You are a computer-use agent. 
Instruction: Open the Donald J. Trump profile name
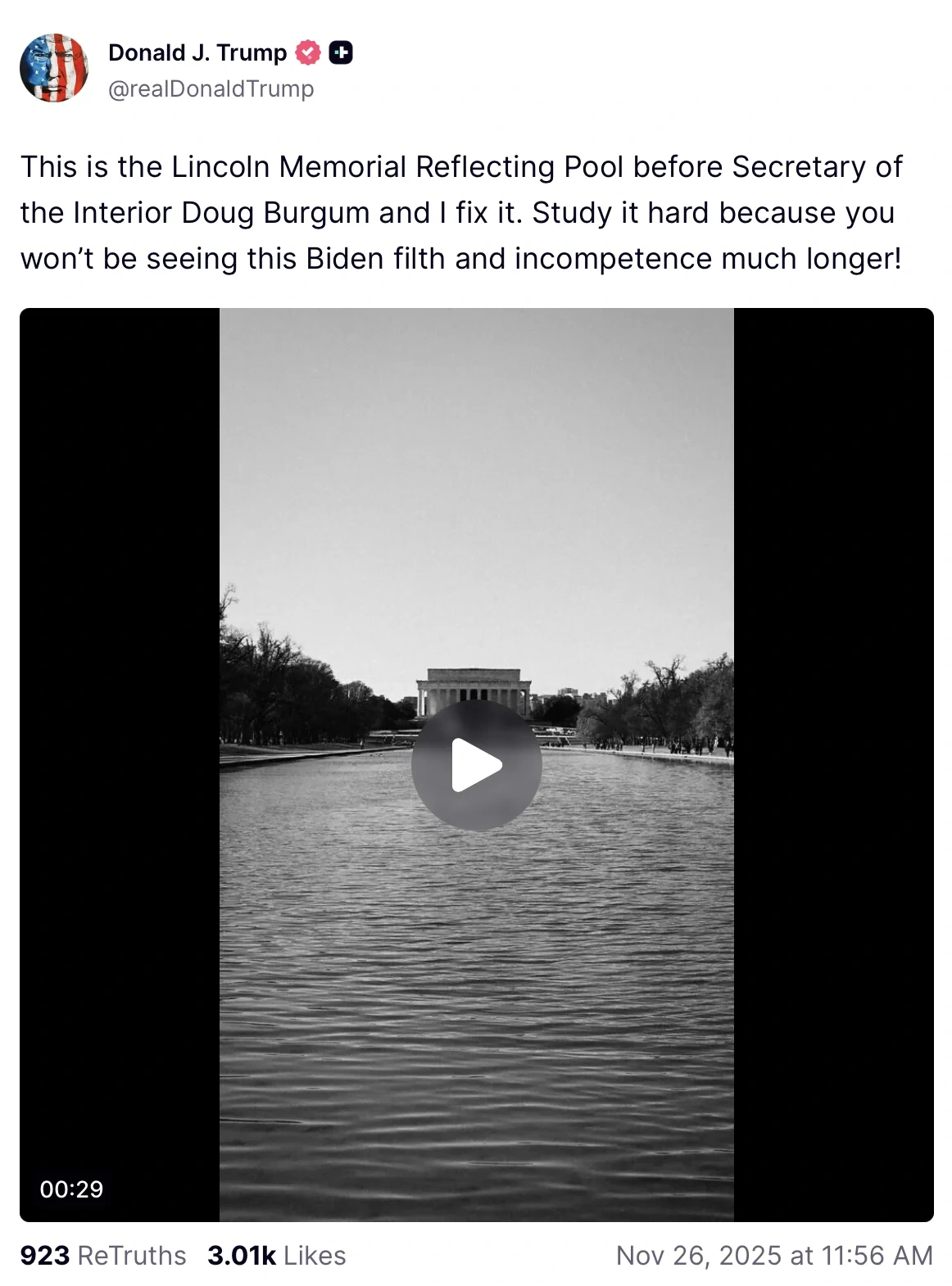(x=197, y=52)
